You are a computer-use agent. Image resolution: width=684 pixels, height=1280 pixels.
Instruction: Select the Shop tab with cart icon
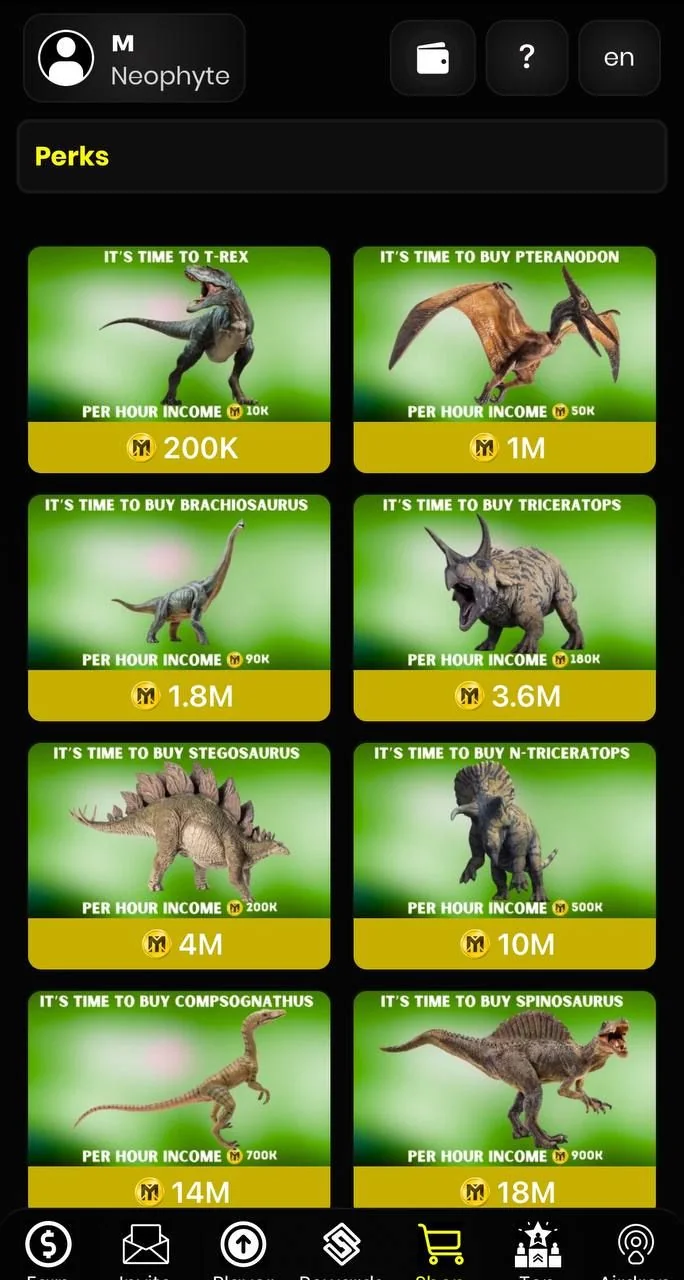pos(440,1250)
